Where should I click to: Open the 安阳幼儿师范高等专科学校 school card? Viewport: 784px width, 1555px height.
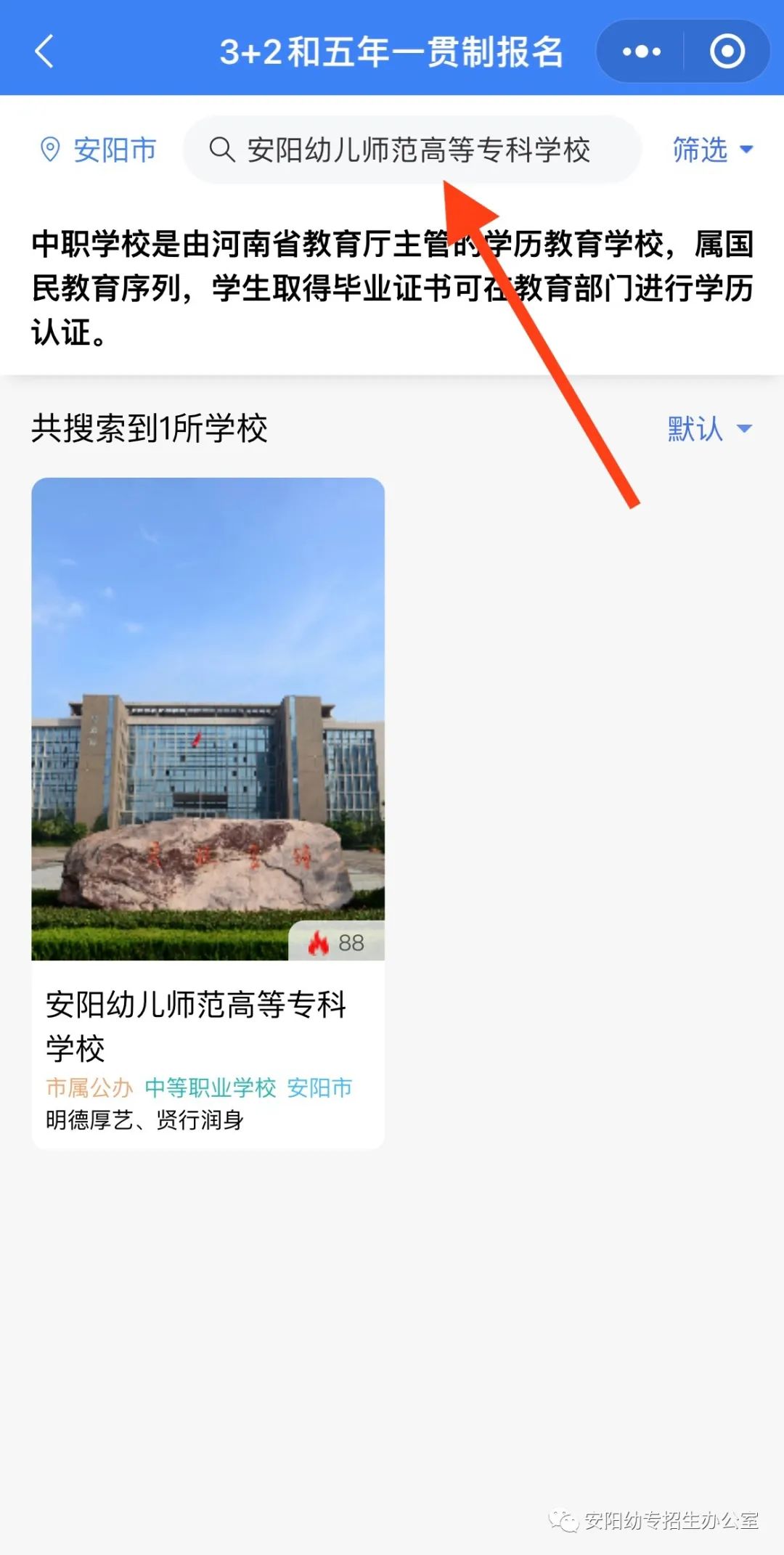tap(208, 812)
